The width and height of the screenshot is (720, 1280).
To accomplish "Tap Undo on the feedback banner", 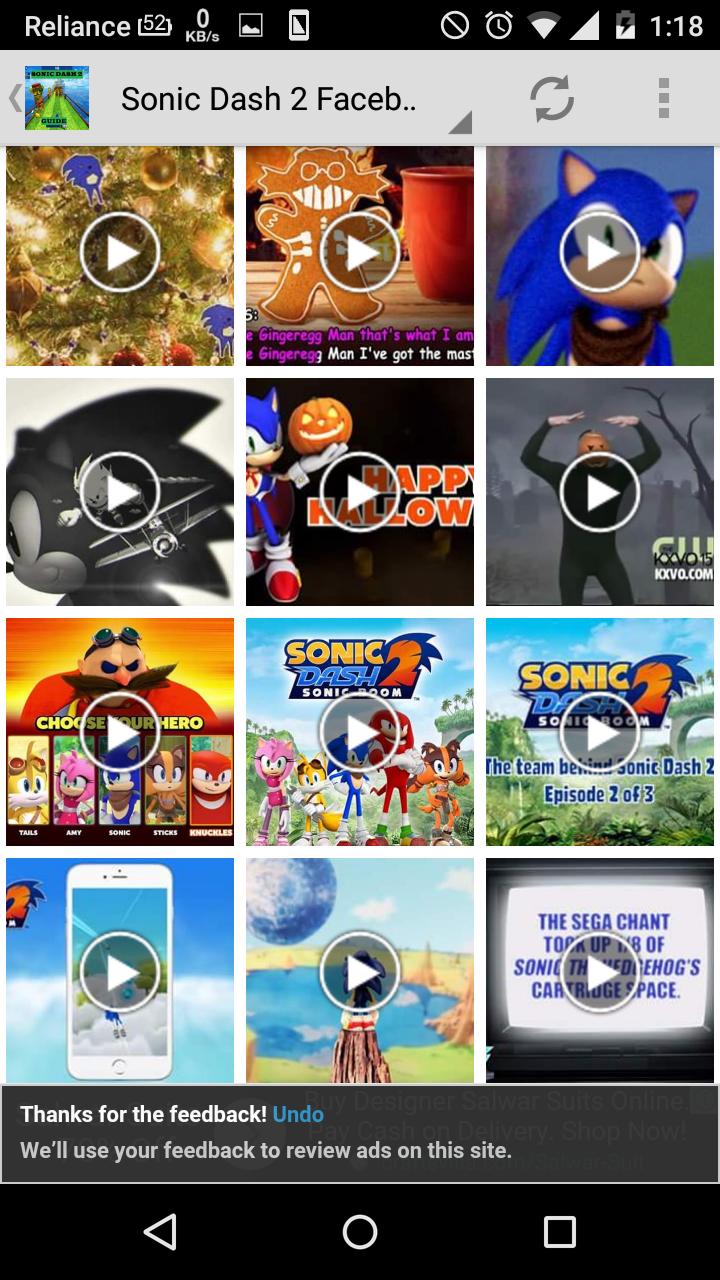I will [x=298, y=1114].
